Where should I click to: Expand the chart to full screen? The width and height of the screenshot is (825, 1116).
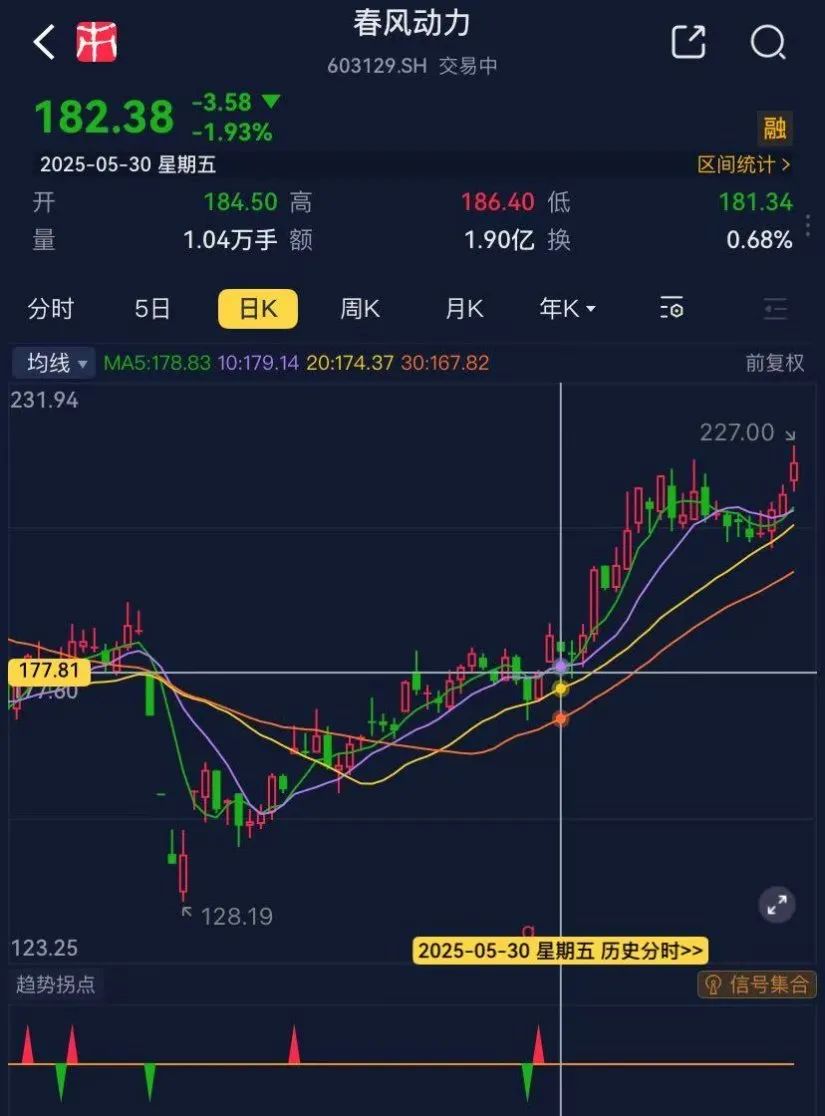point(776,905)
